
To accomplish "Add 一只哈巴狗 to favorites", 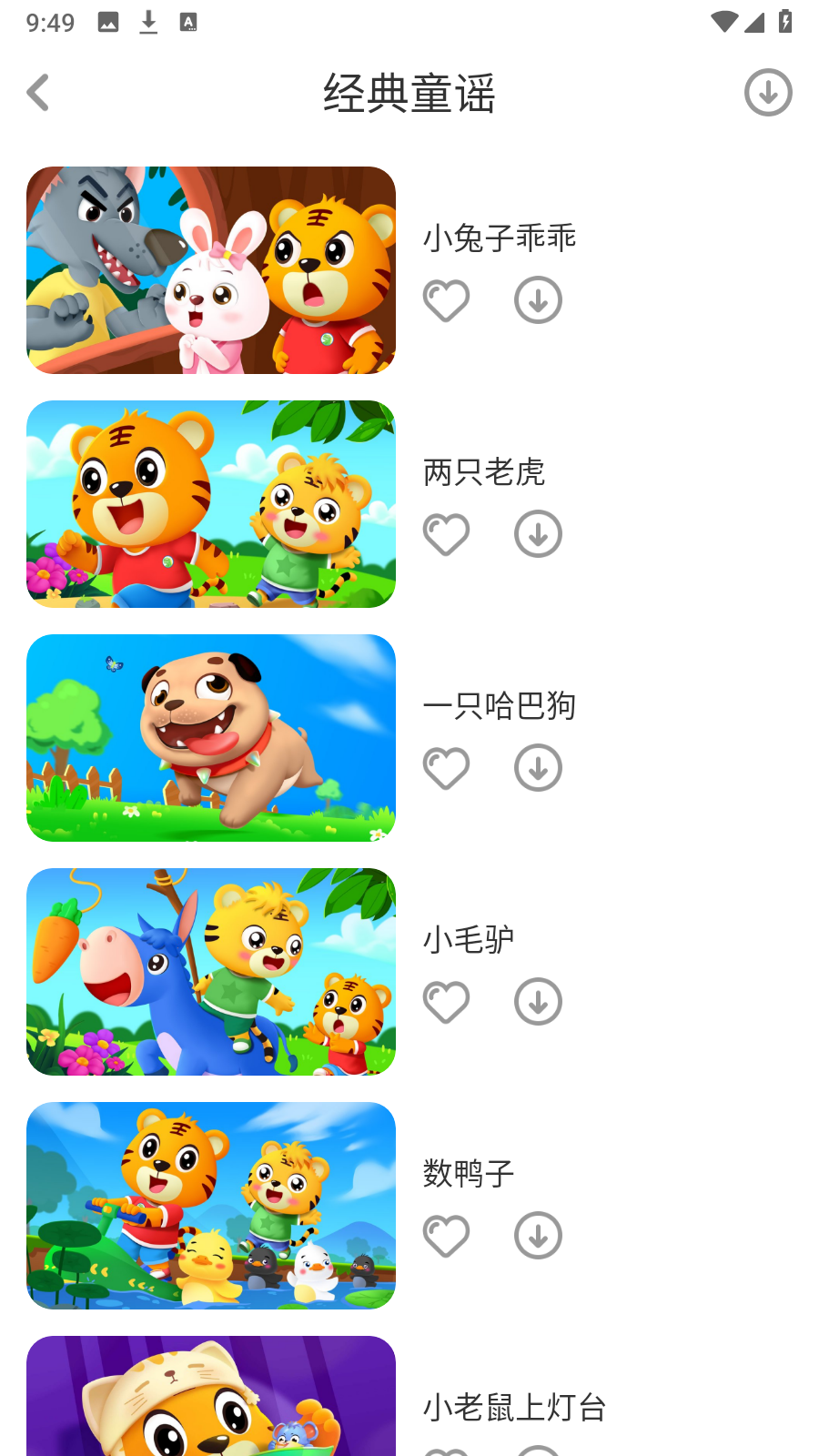I will tap(446, 768).
